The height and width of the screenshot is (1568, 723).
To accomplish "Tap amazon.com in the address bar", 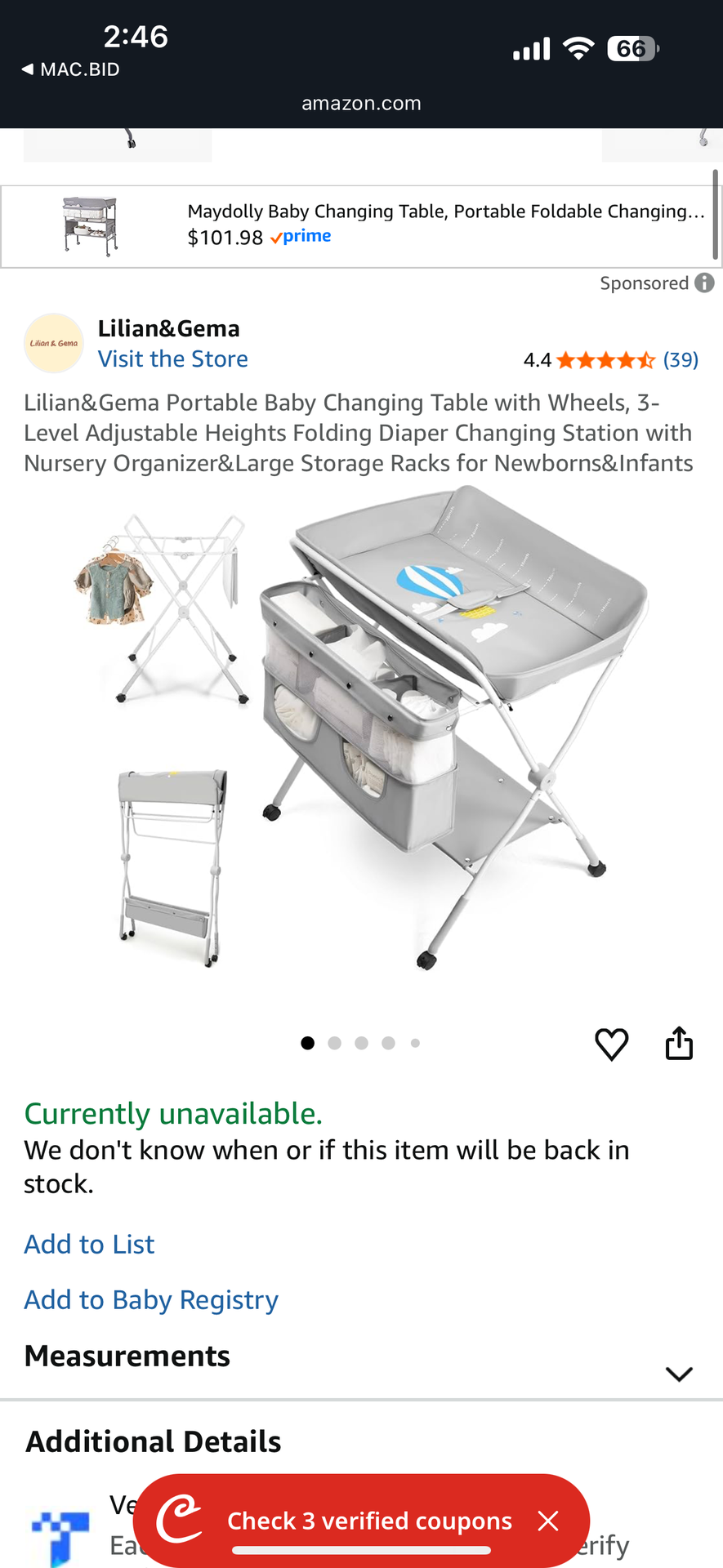I will [361, 103].
